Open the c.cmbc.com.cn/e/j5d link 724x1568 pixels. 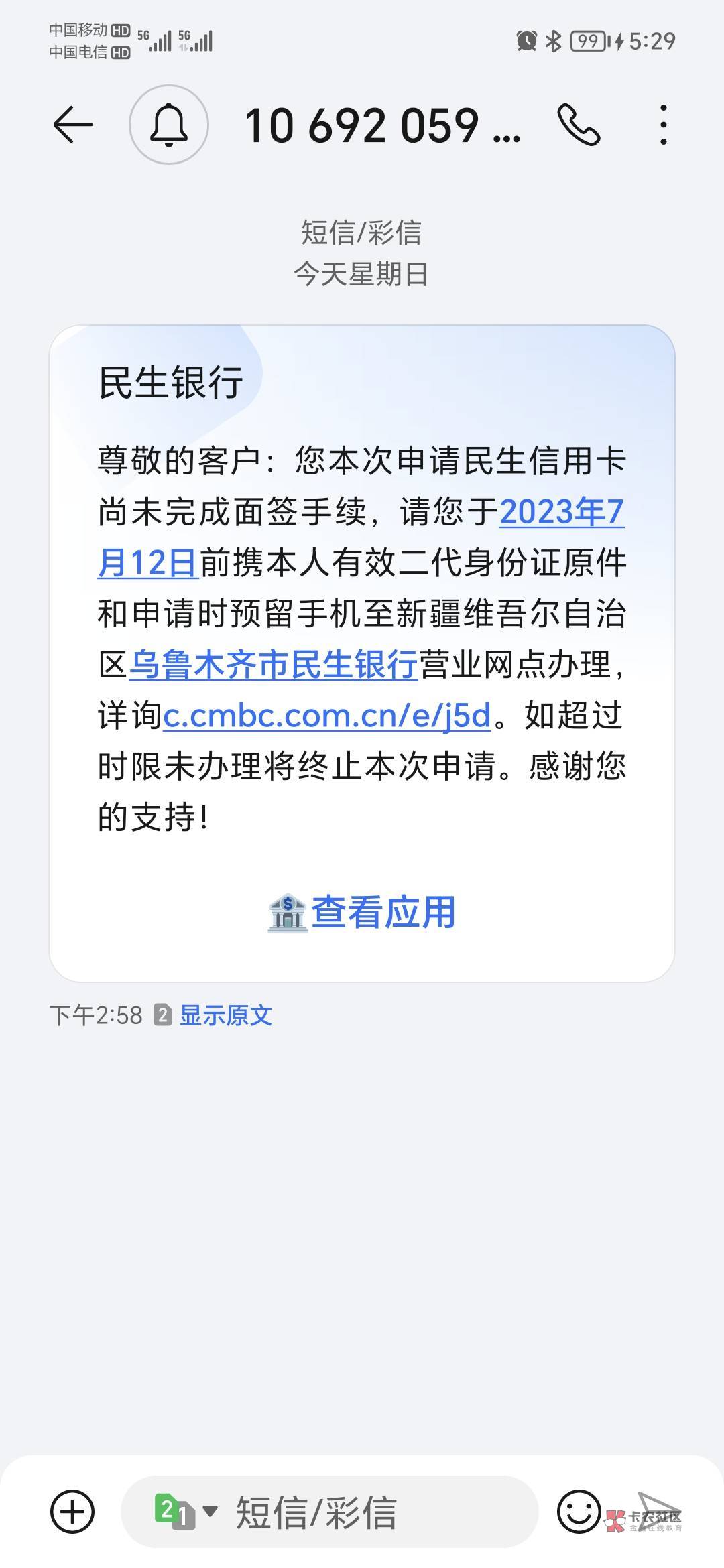point(328,716)
